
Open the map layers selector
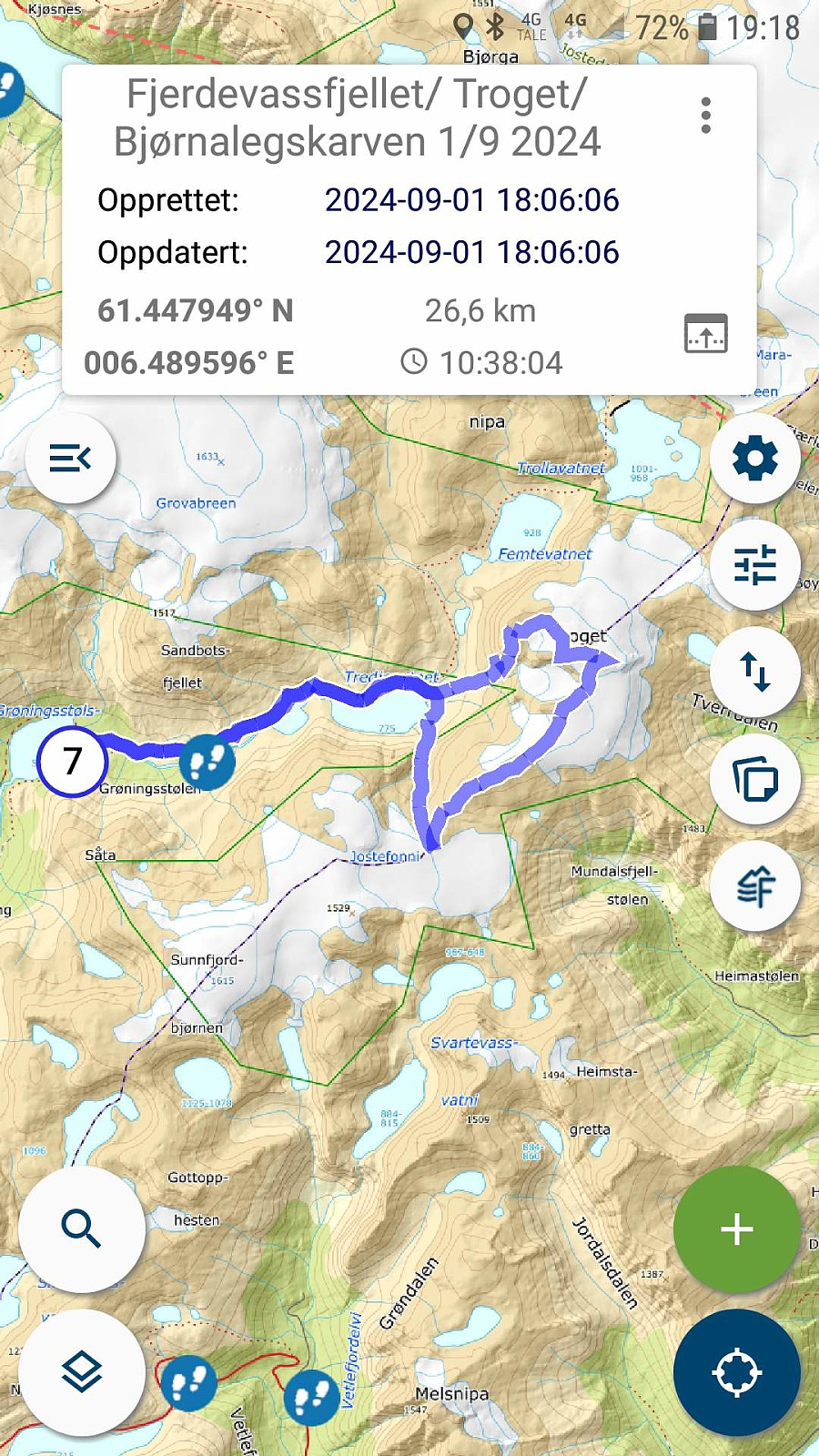click(81, 1373)
